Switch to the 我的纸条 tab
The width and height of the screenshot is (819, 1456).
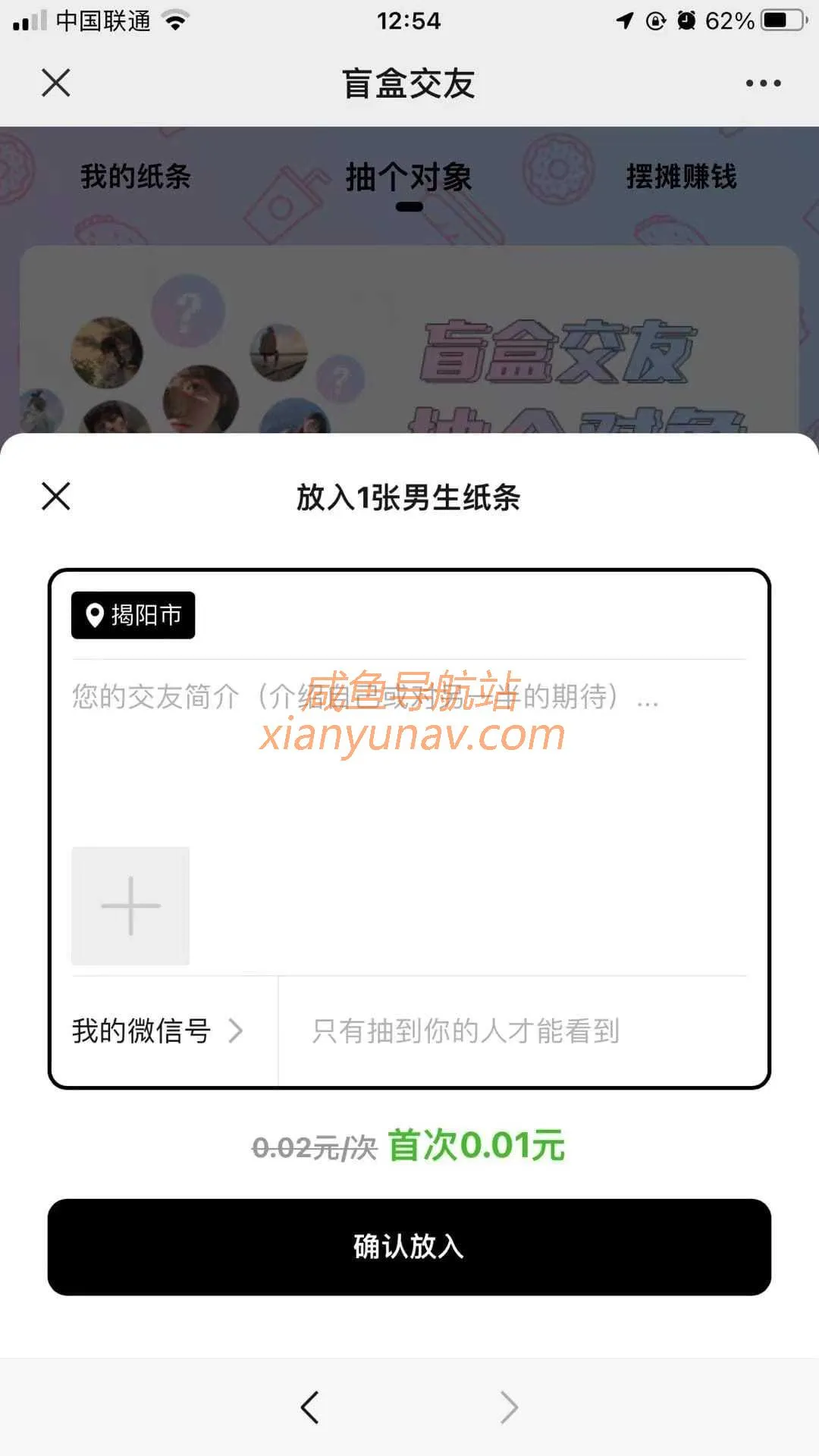136,177
